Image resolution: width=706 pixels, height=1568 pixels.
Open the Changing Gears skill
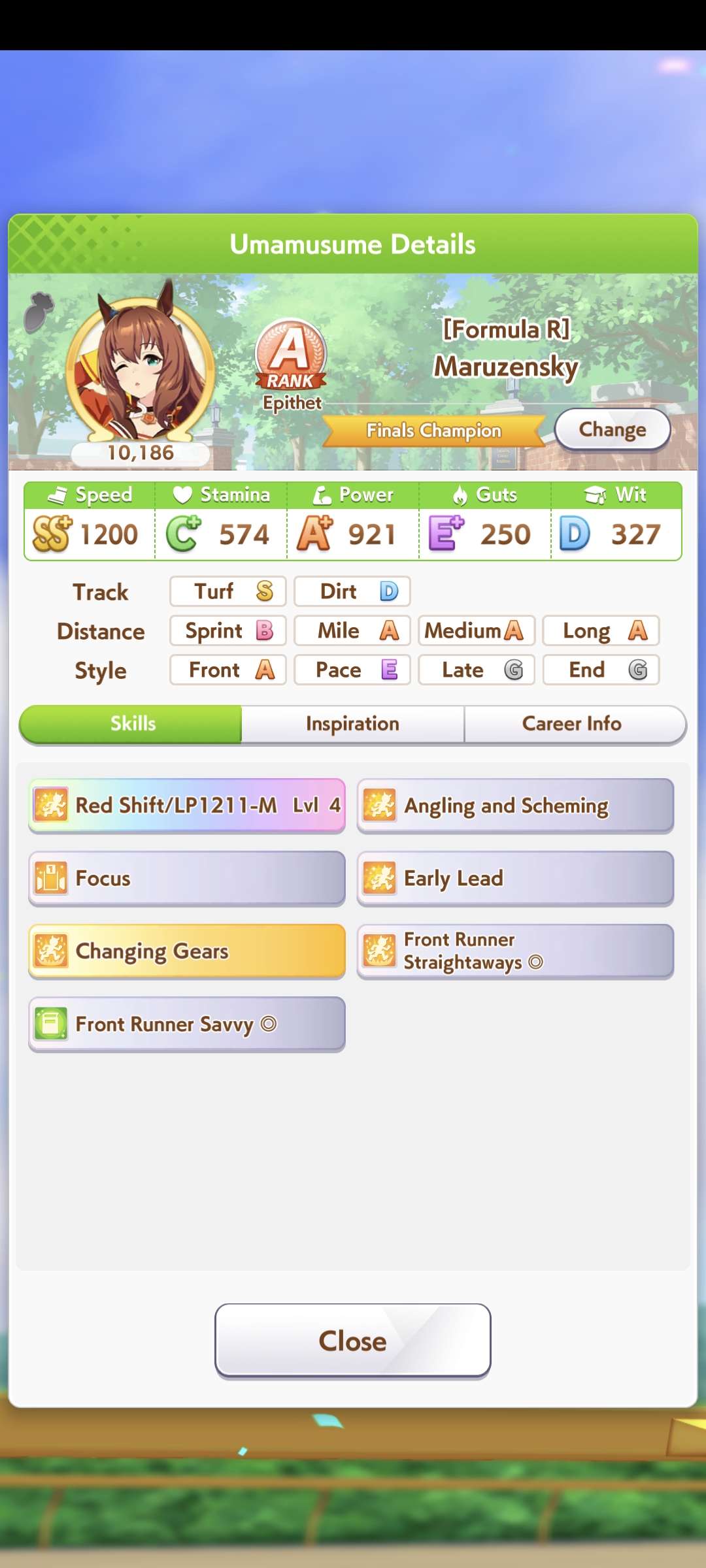187,951
